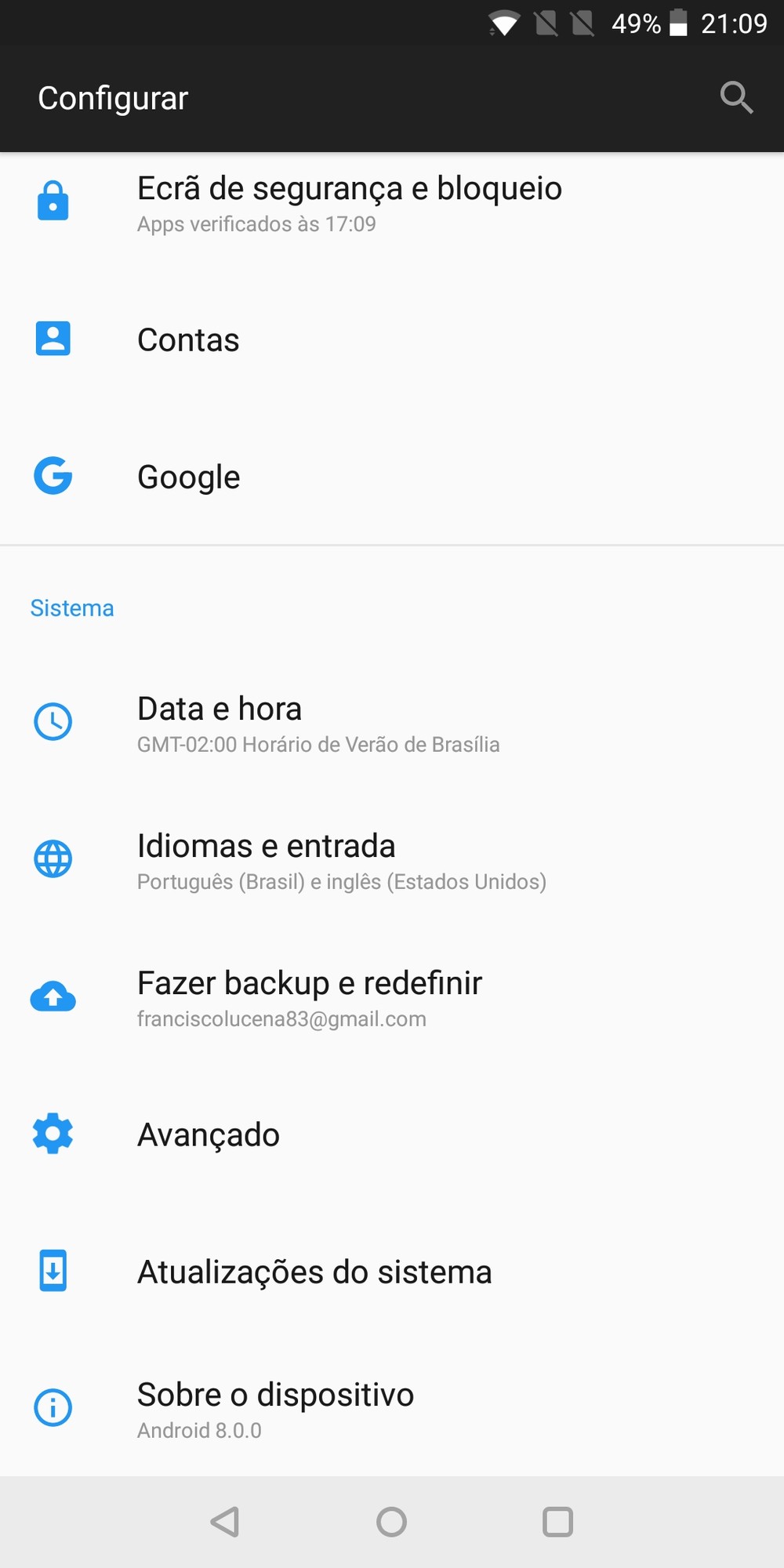Open the settings search icon
The height and width of the screenshot is (1568, 784).
[x=736, y=98]
